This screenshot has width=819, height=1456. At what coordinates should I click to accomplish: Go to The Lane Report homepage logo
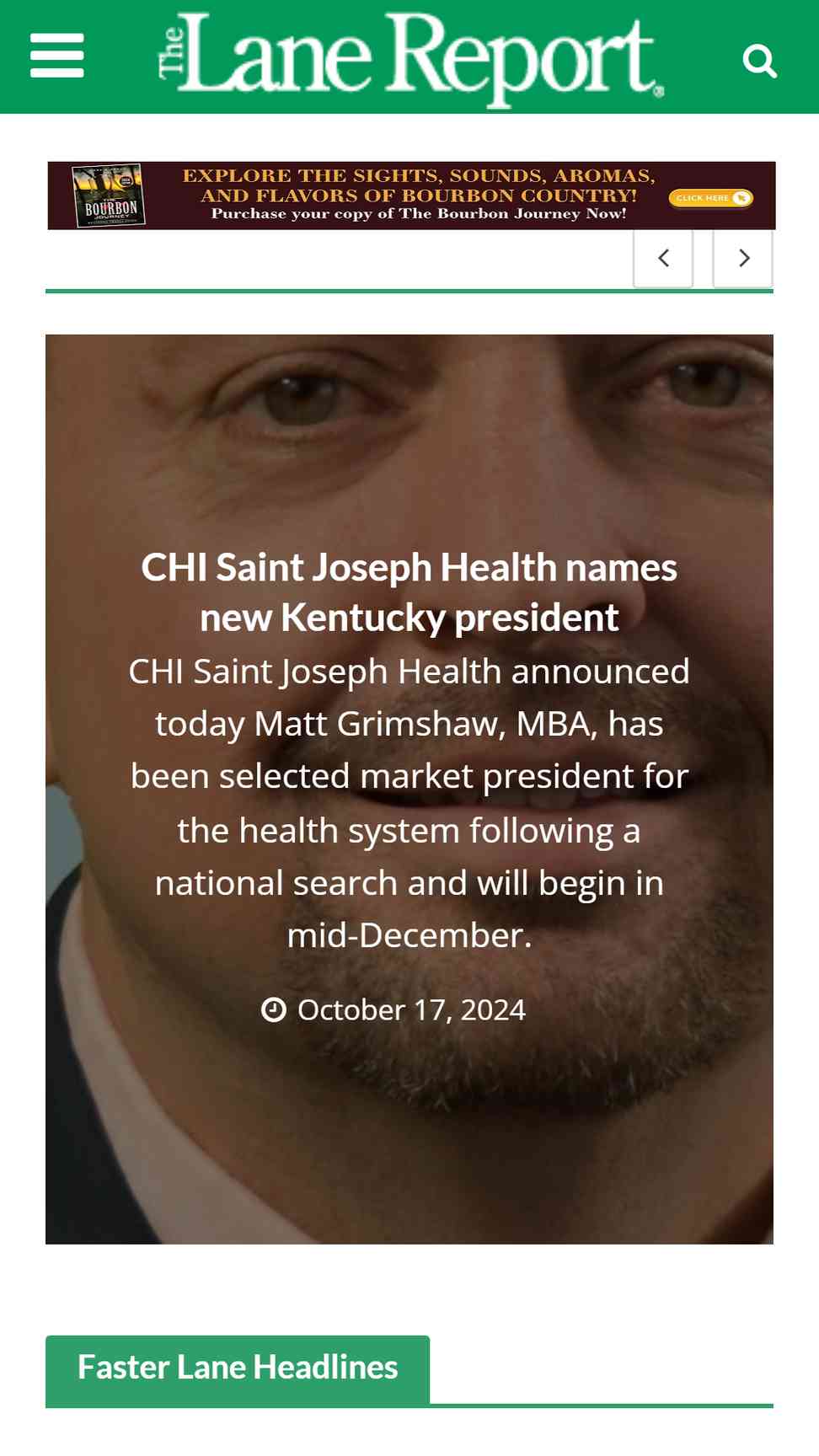(410, 59)
